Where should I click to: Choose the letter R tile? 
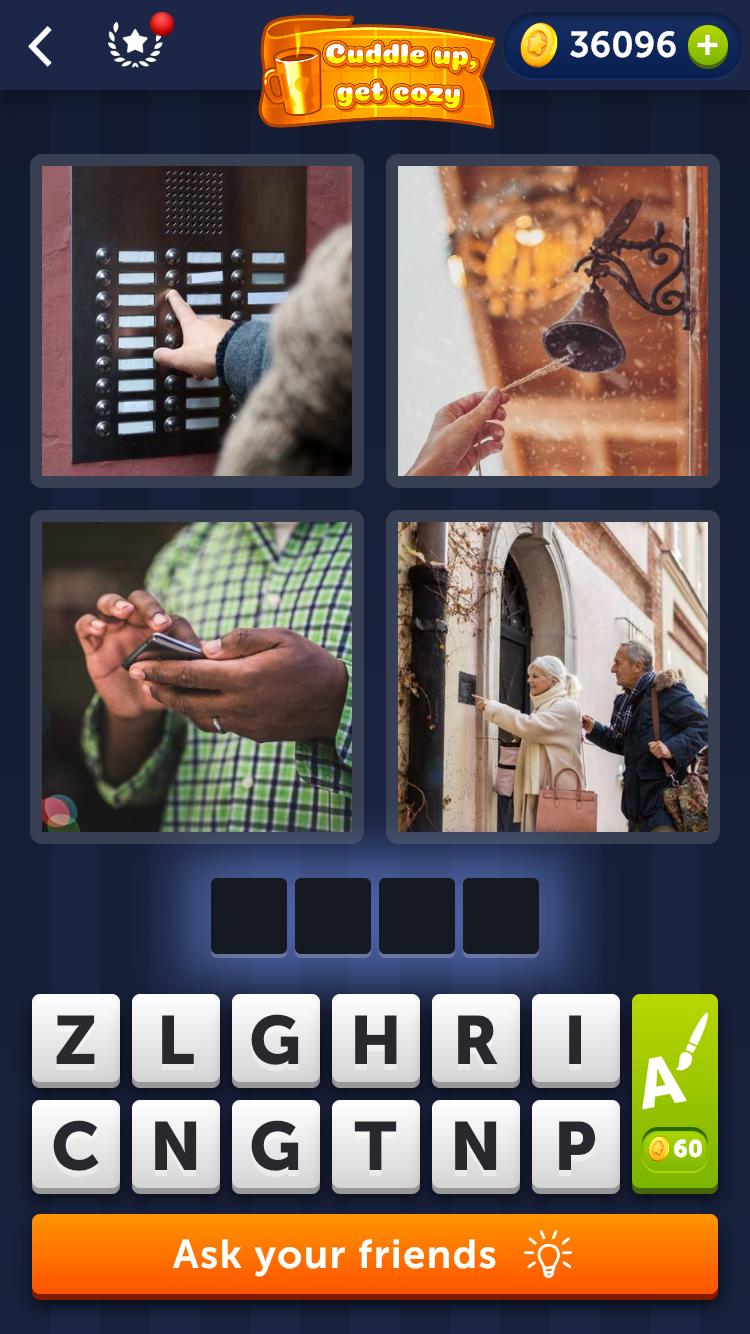[475, 1040]
